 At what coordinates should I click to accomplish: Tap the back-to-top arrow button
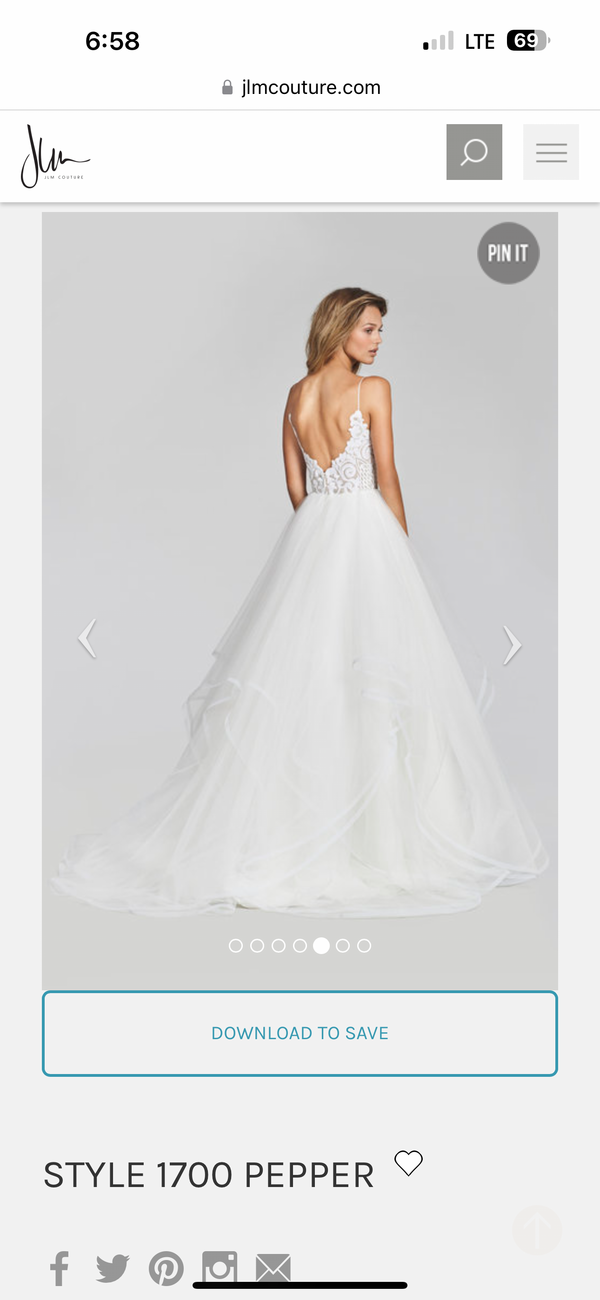pos(537,1231)
